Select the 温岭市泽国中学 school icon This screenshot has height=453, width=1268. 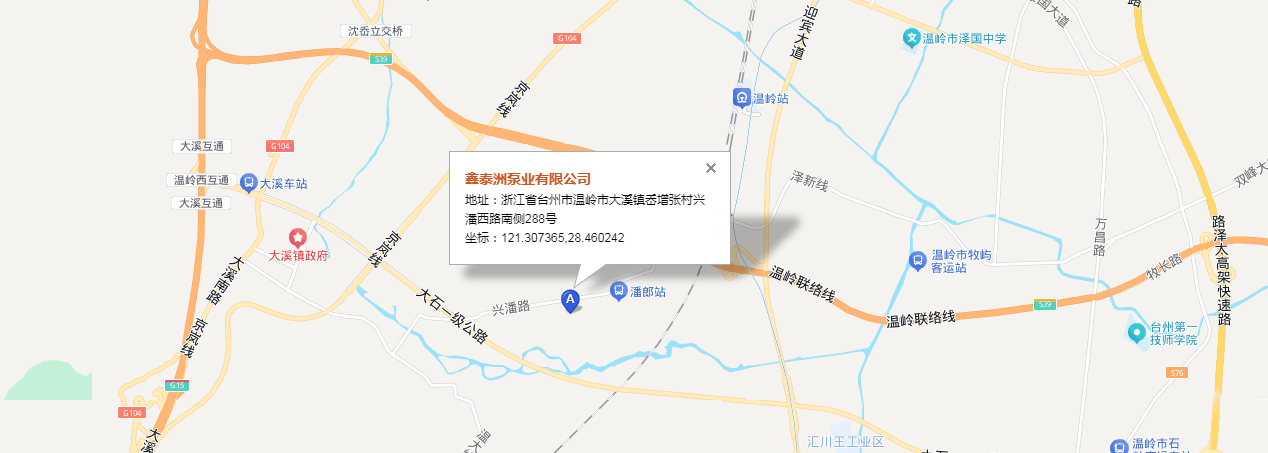911,40
